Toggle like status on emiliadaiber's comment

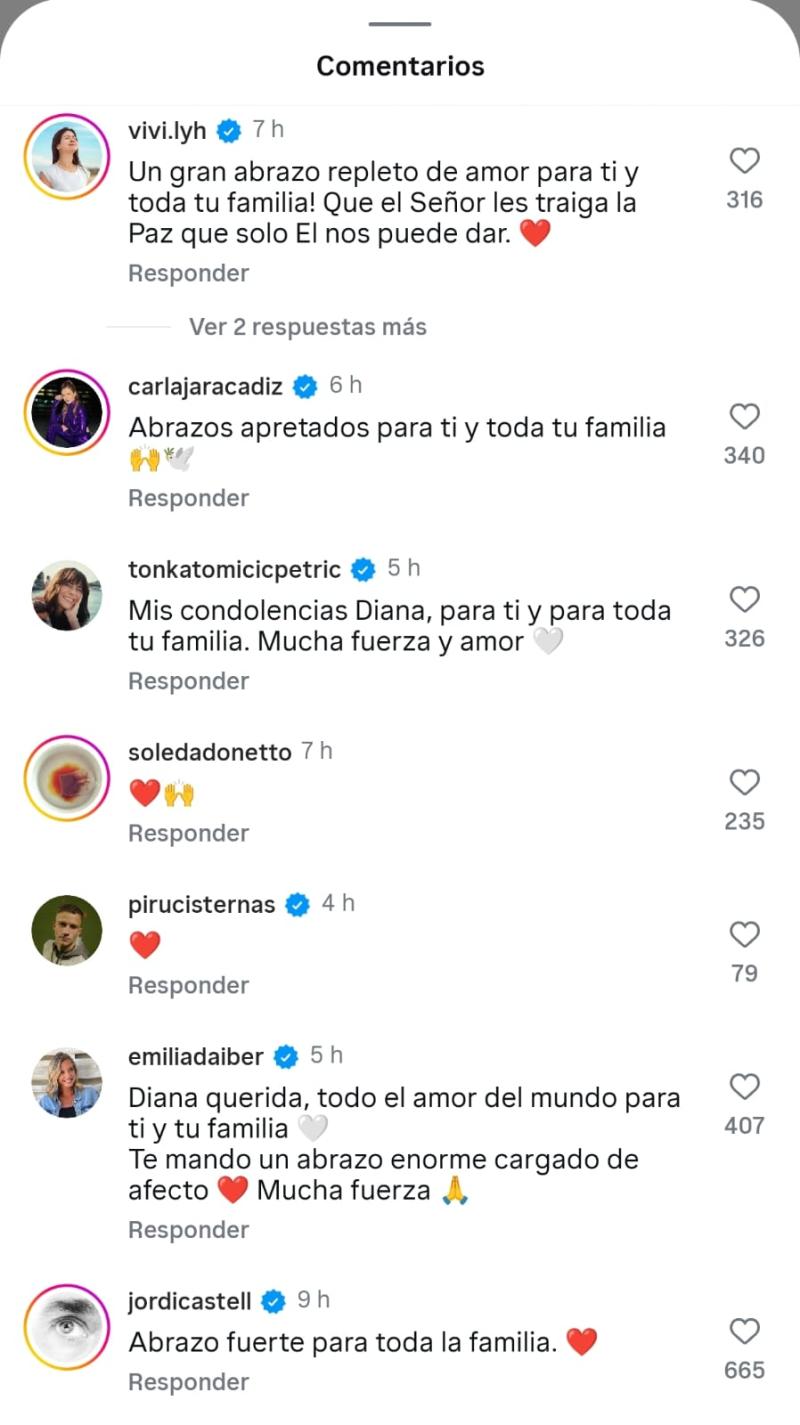click(744, 1086)
